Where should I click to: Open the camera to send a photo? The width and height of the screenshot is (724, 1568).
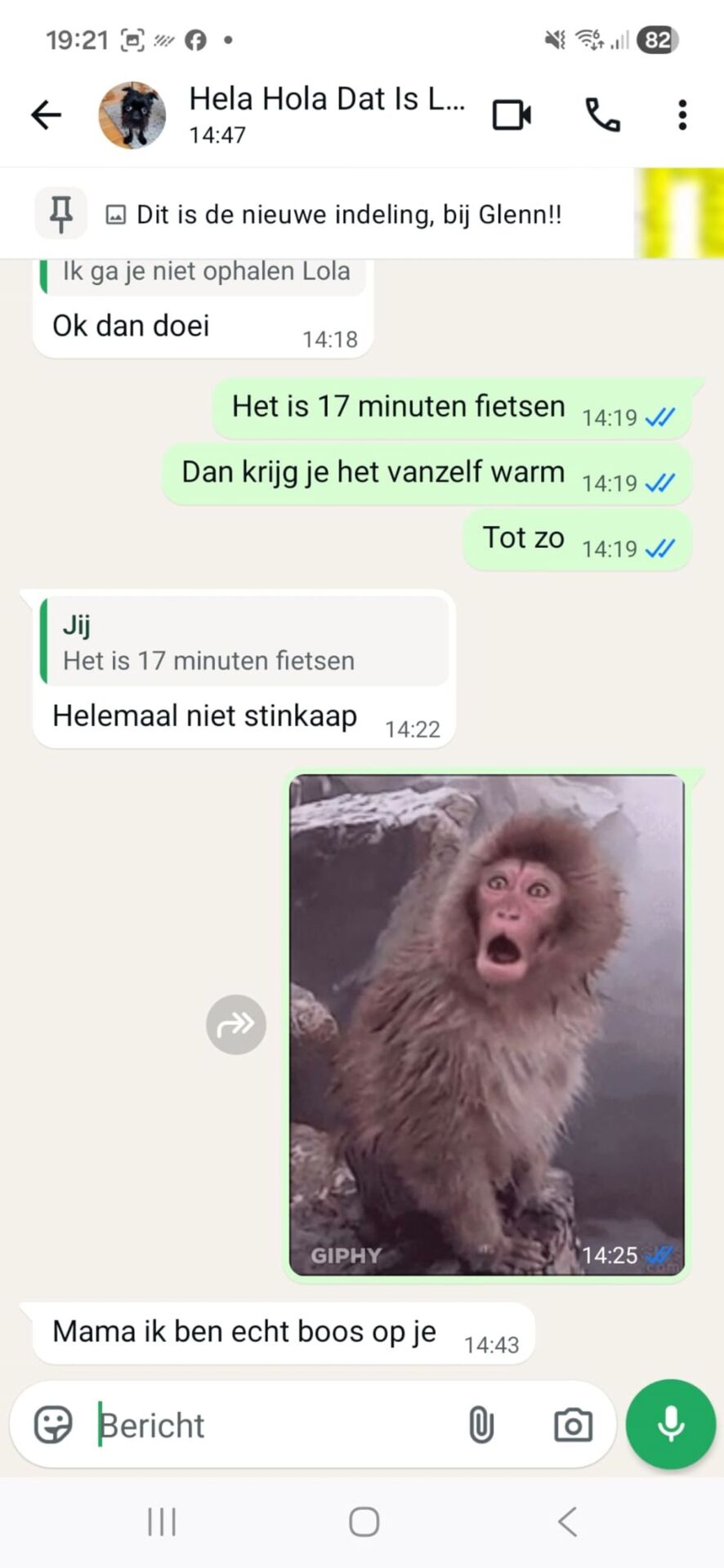[573, 1425]
